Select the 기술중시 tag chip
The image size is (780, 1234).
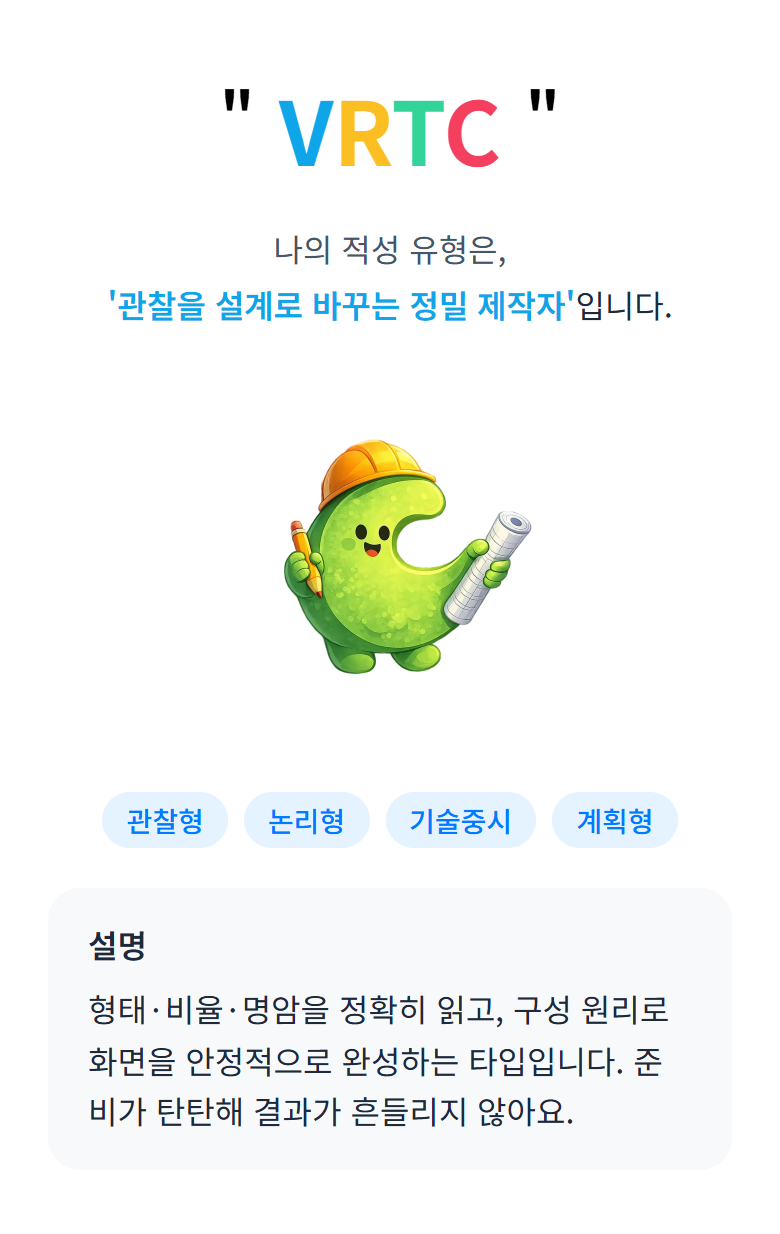[461, 819]
